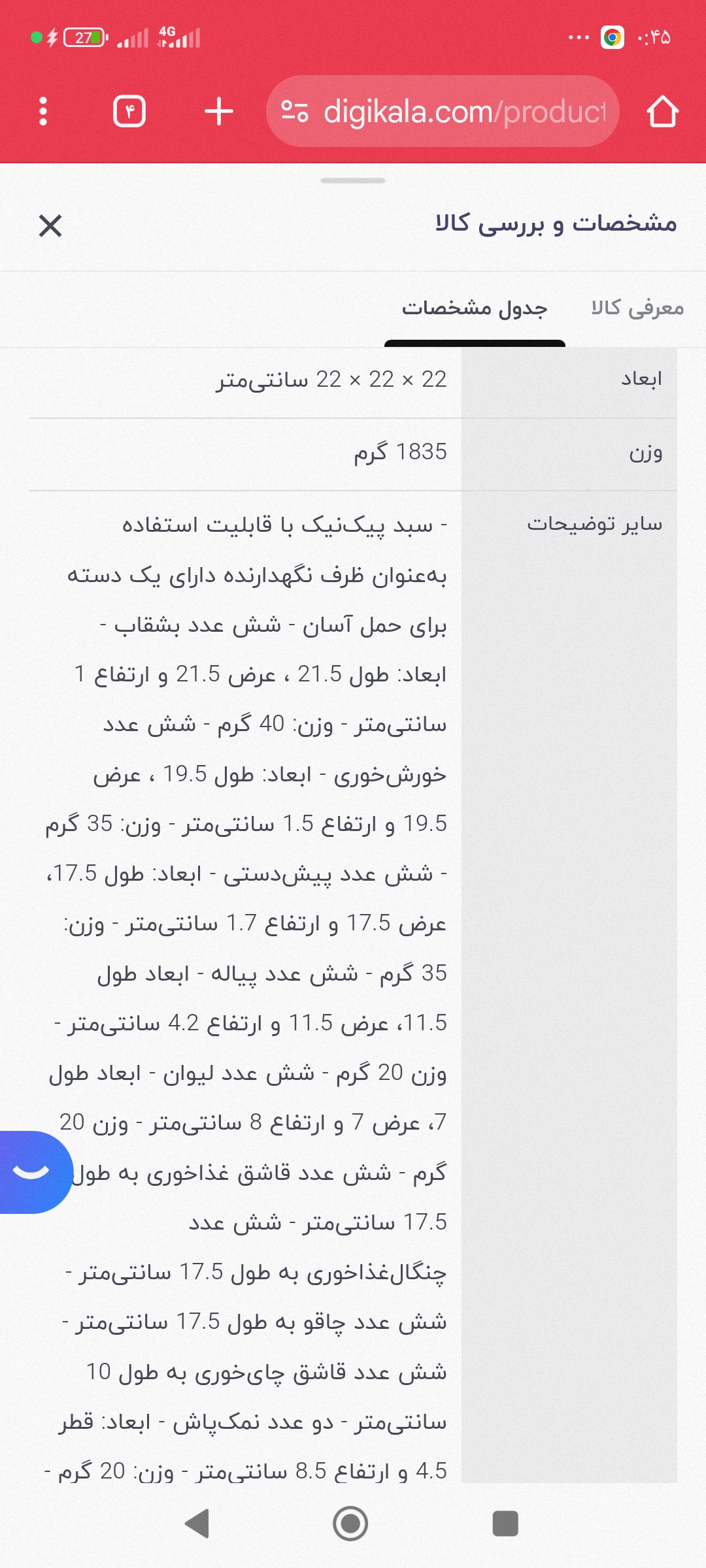706x1568 pixels.
Task: Switch to the معرفی کالا tab
Action: coord(637,307)
